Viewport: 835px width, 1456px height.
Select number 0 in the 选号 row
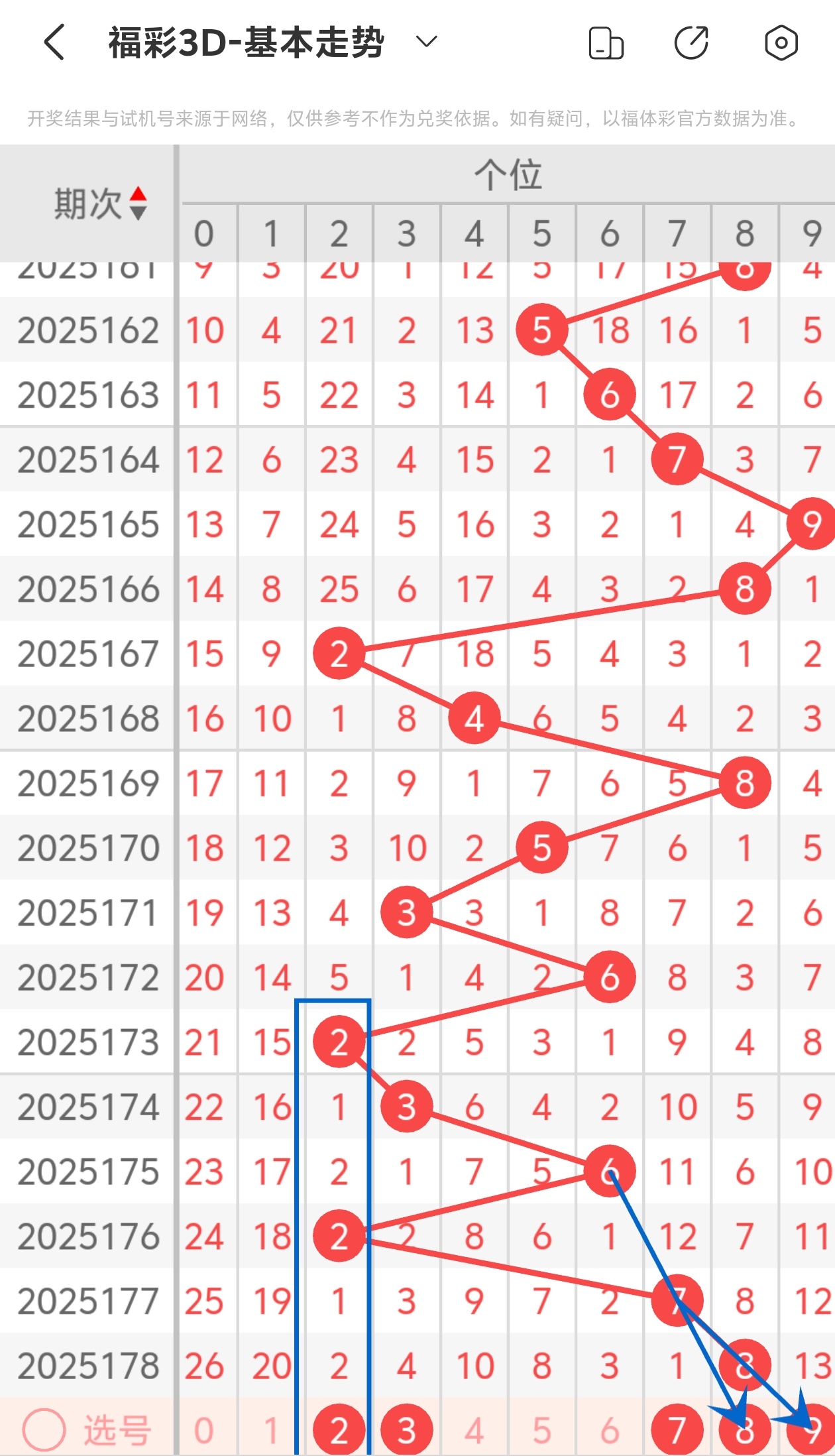pyautogui.click(x=203, y=1429)
